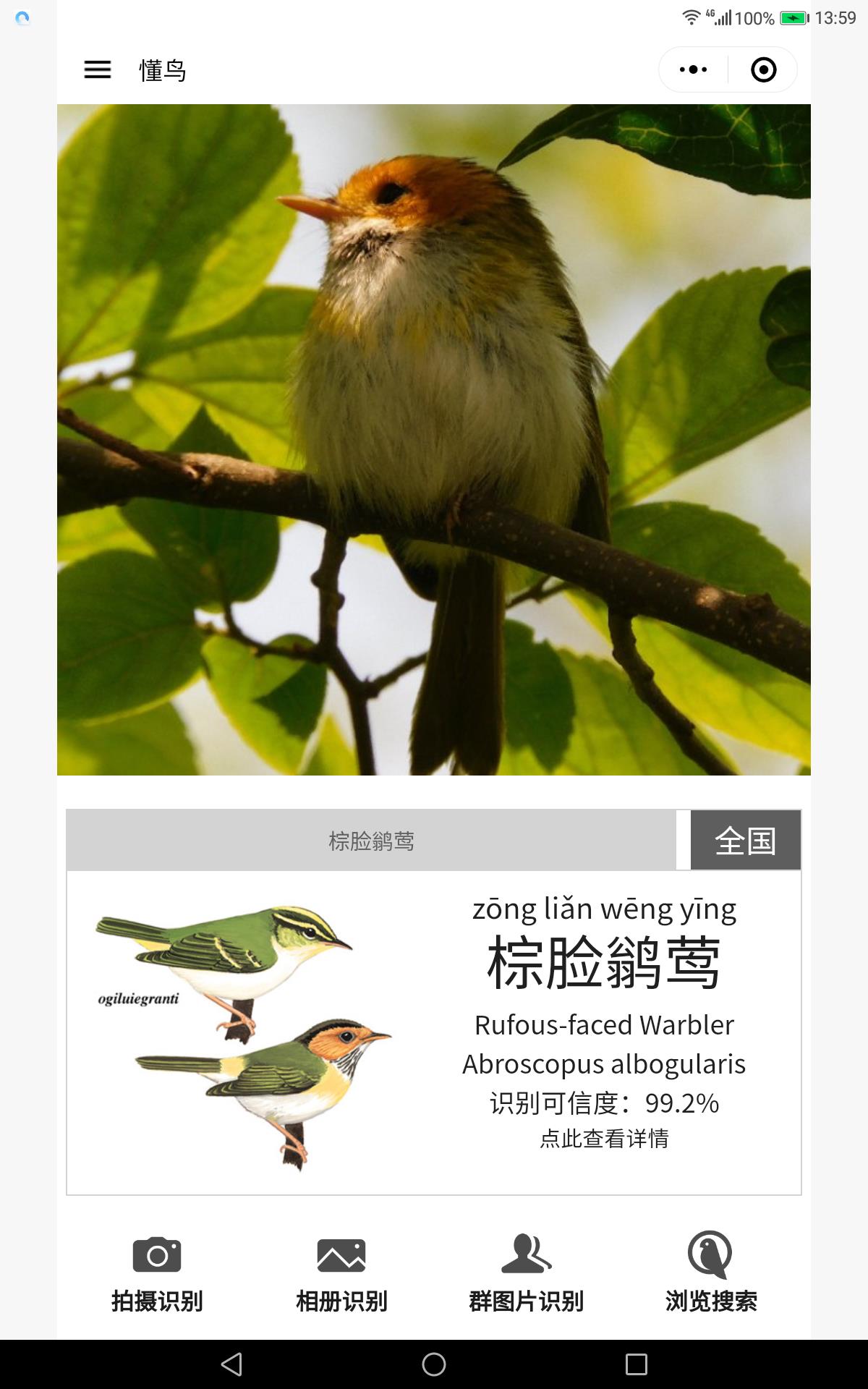868x1389 pixels.
Task: Open the mini program more options
Action: 693,69
